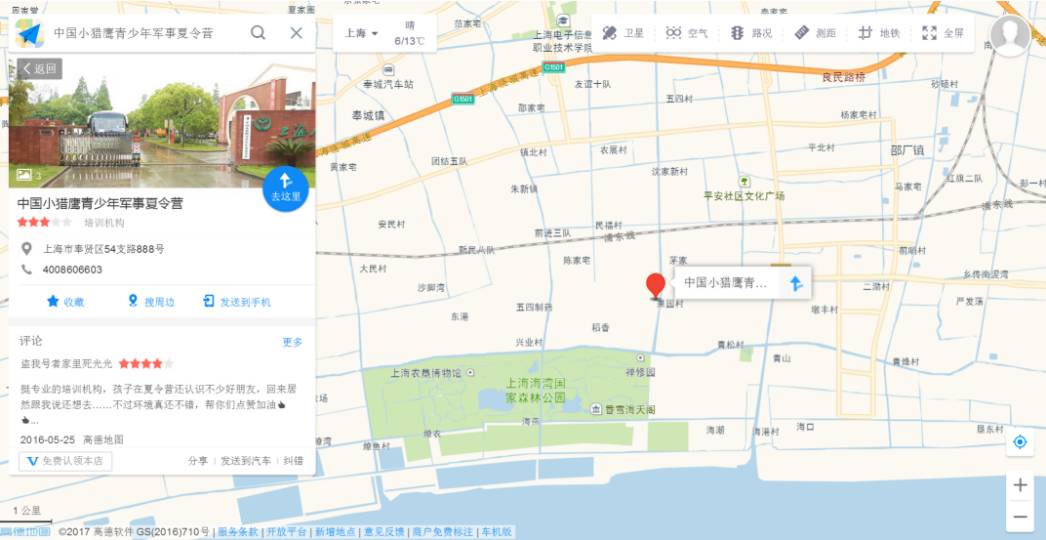Open the user profile avatar
1046x540 pixels.
point(1010,36)
